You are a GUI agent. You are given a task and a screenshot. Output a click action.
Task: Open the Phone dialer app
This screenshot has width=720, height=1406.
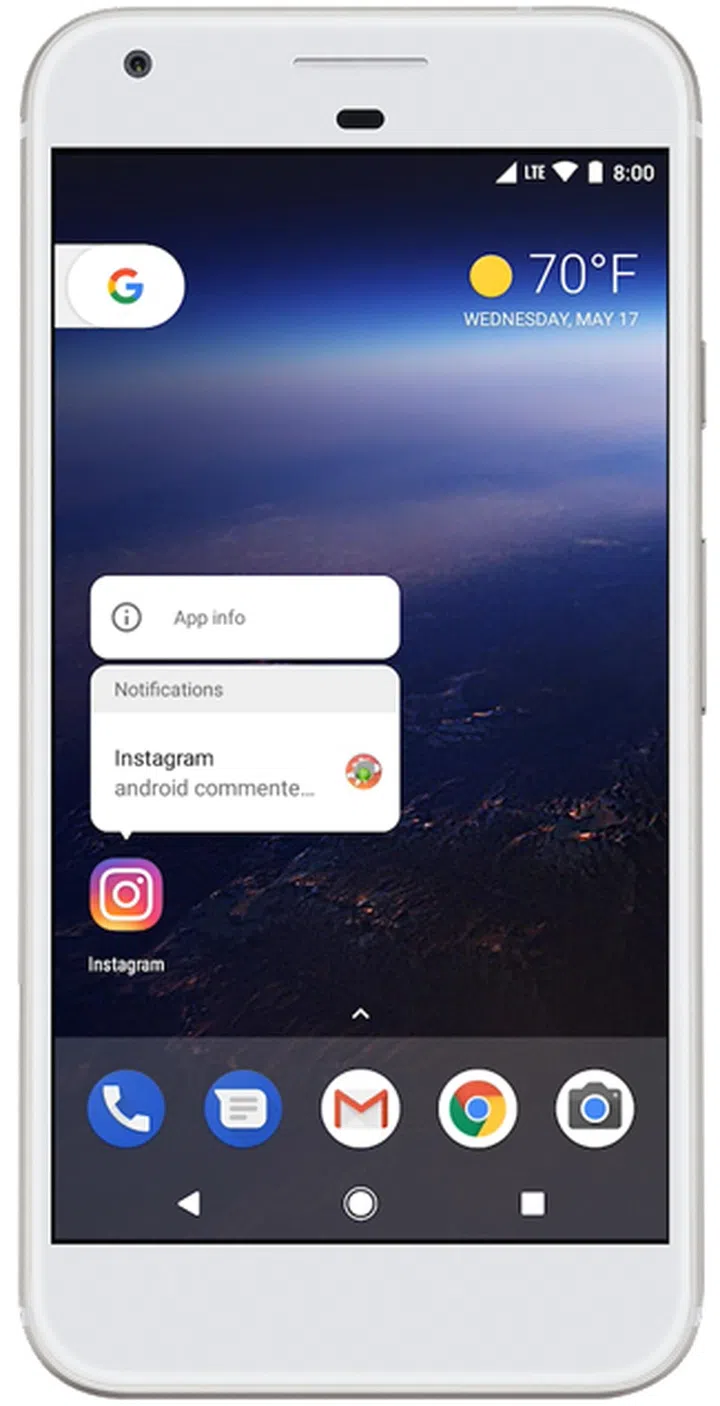[x=126, y=1108]
